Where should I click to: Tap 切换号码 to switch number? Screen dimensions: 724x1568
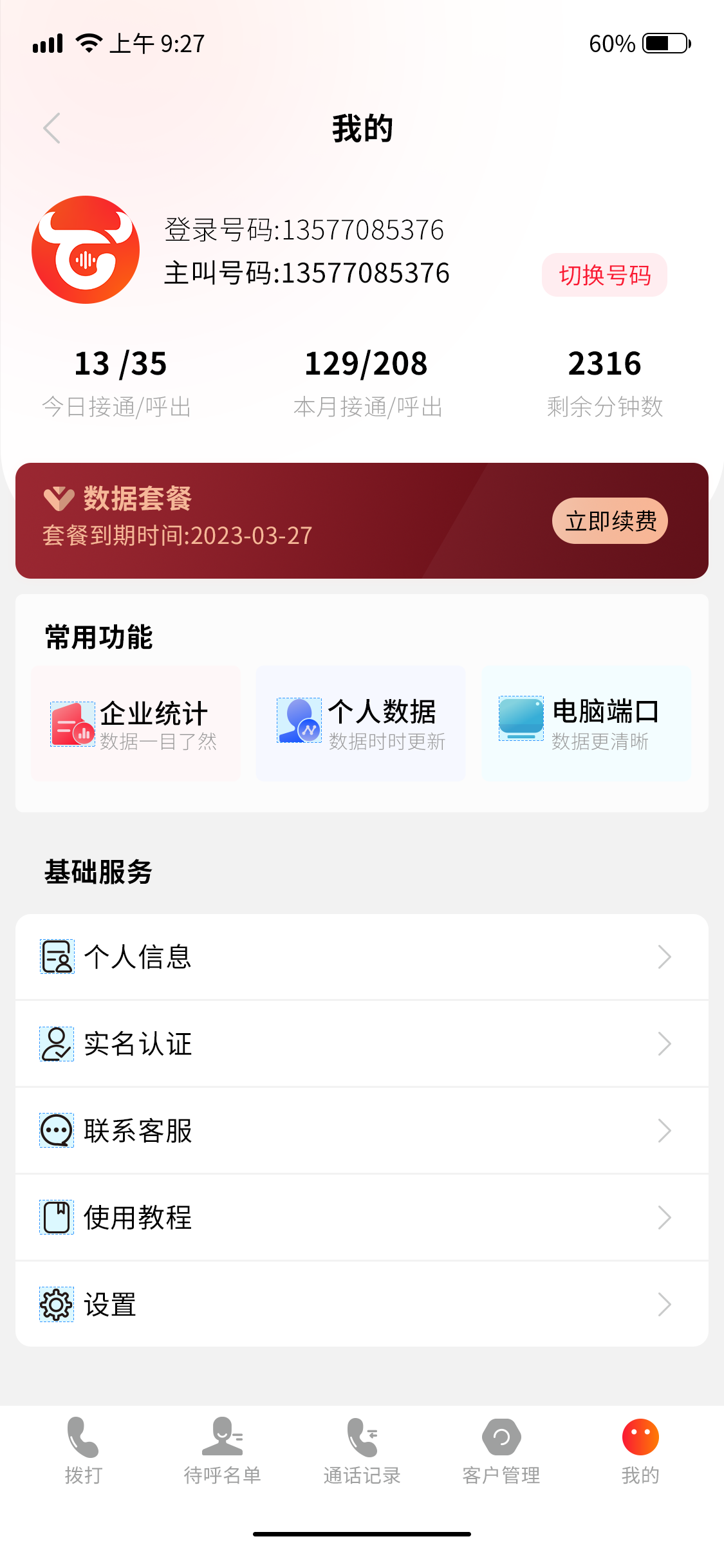coord(604,275)
